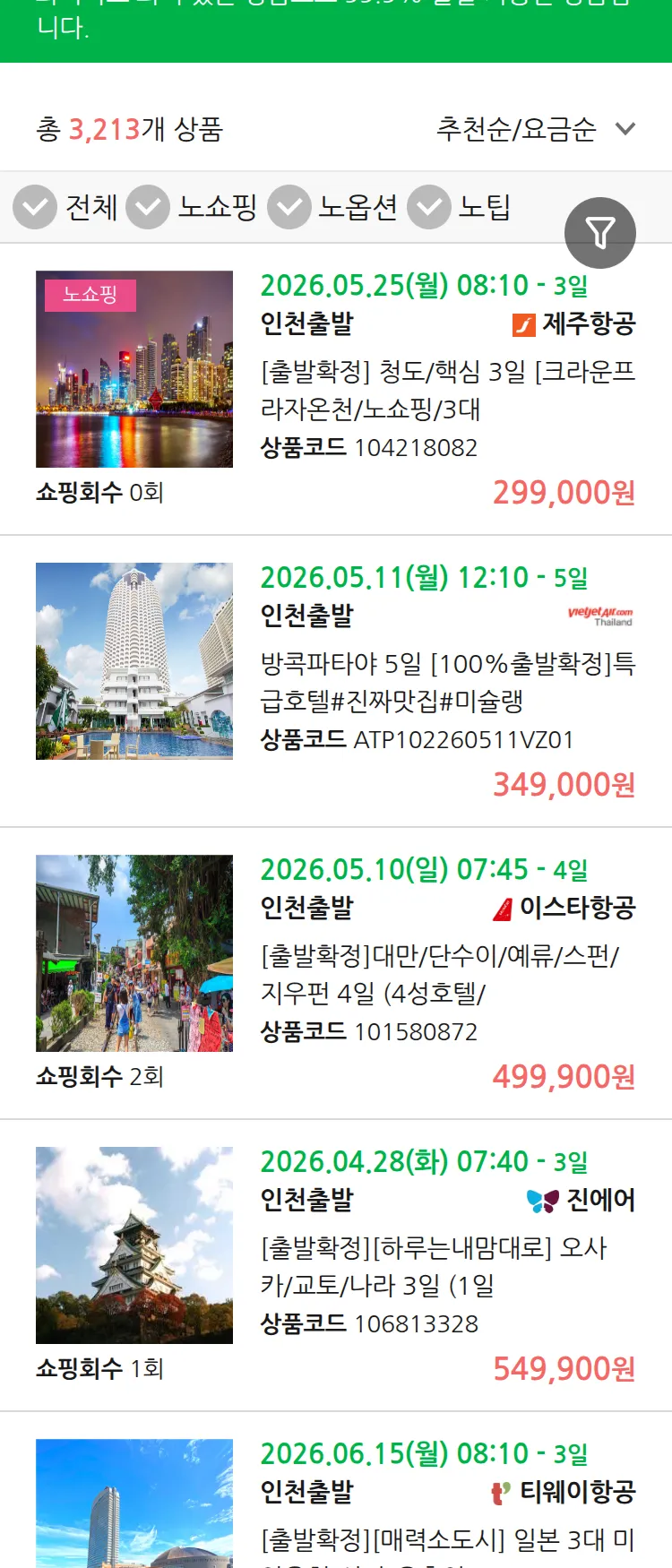Toggle the 전체 filter checkmark
This screenshot has width=672, height=1568.
pos(35,207)
